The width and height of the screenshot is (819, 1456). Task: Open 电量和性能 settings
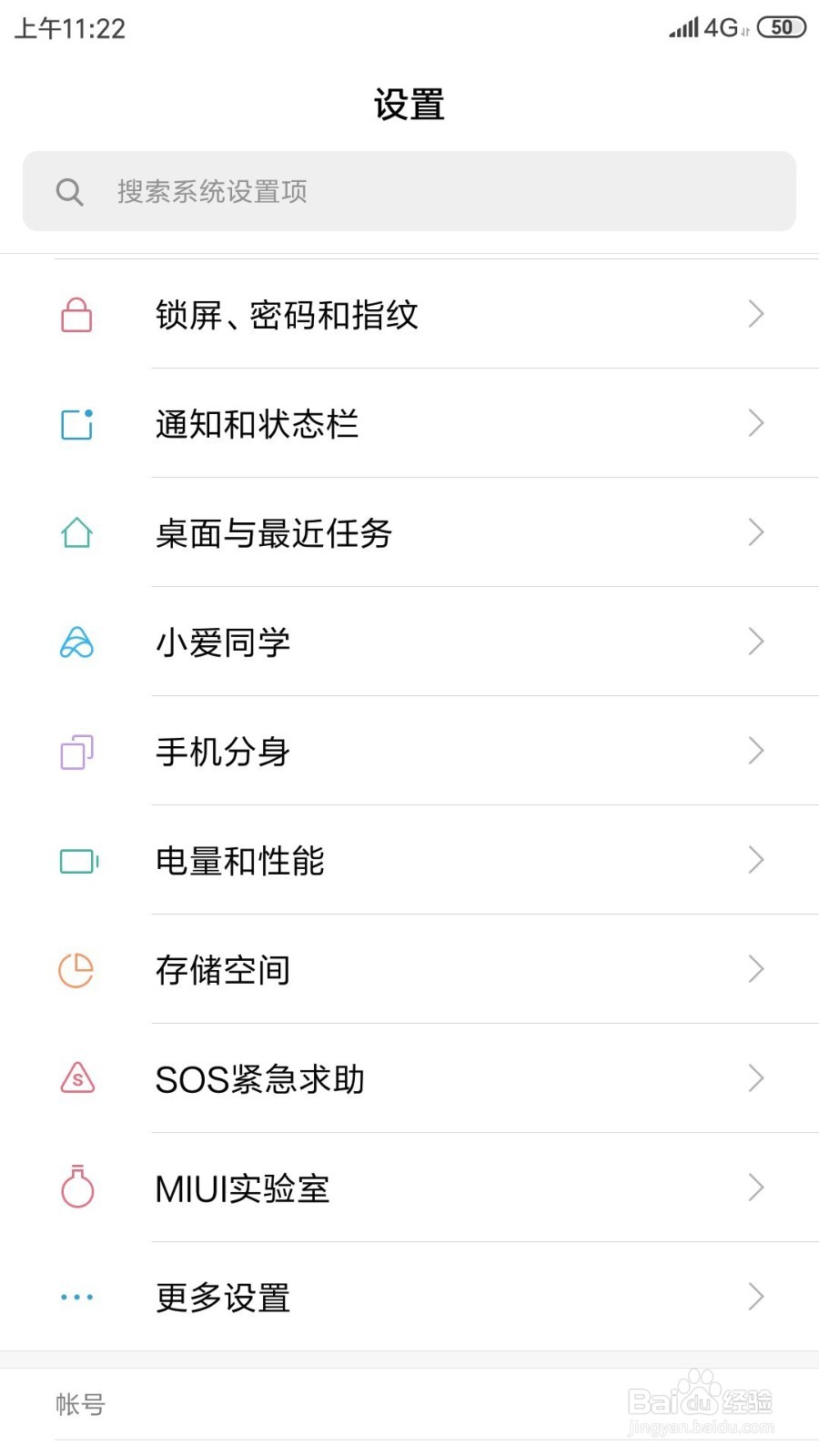[x=409, y=861]
